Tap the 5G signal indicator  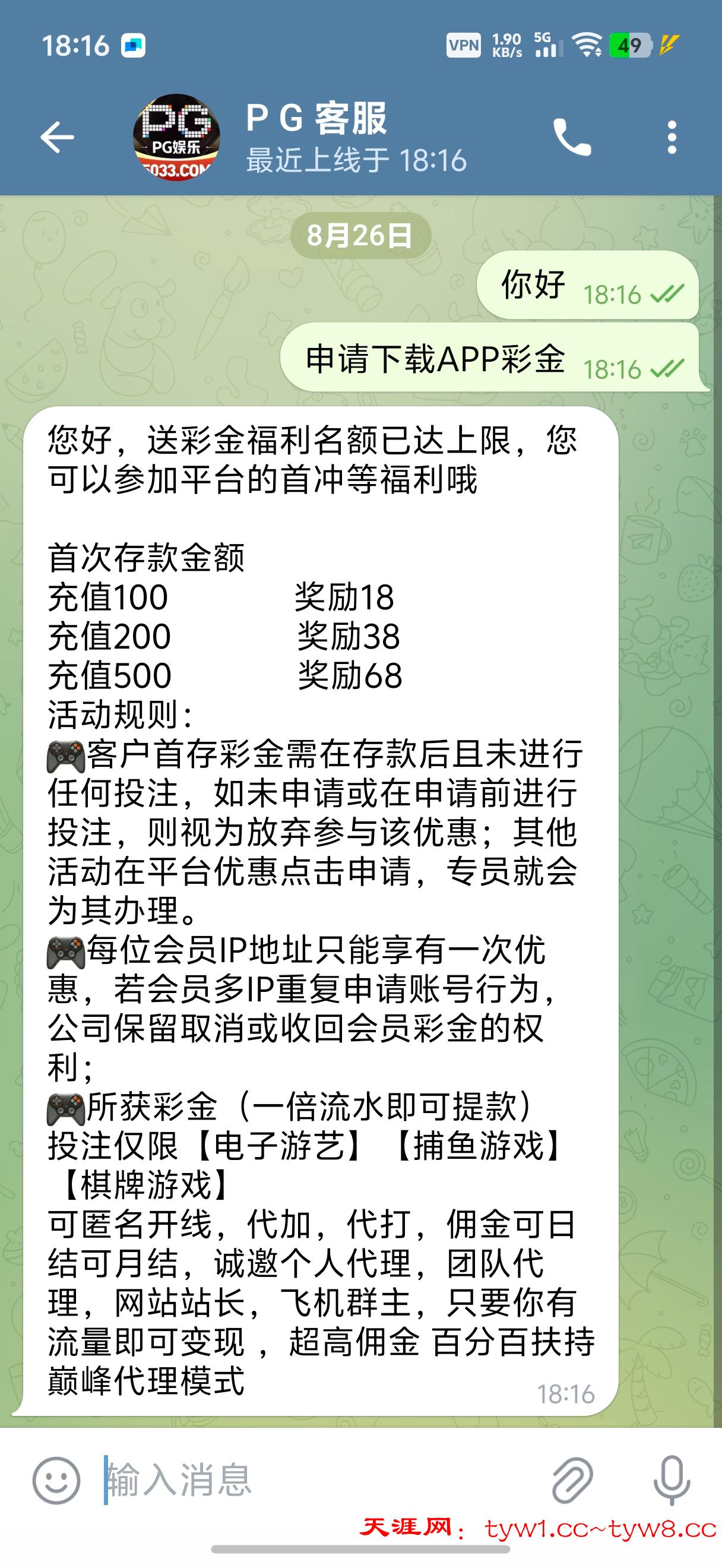coord(544,43)
